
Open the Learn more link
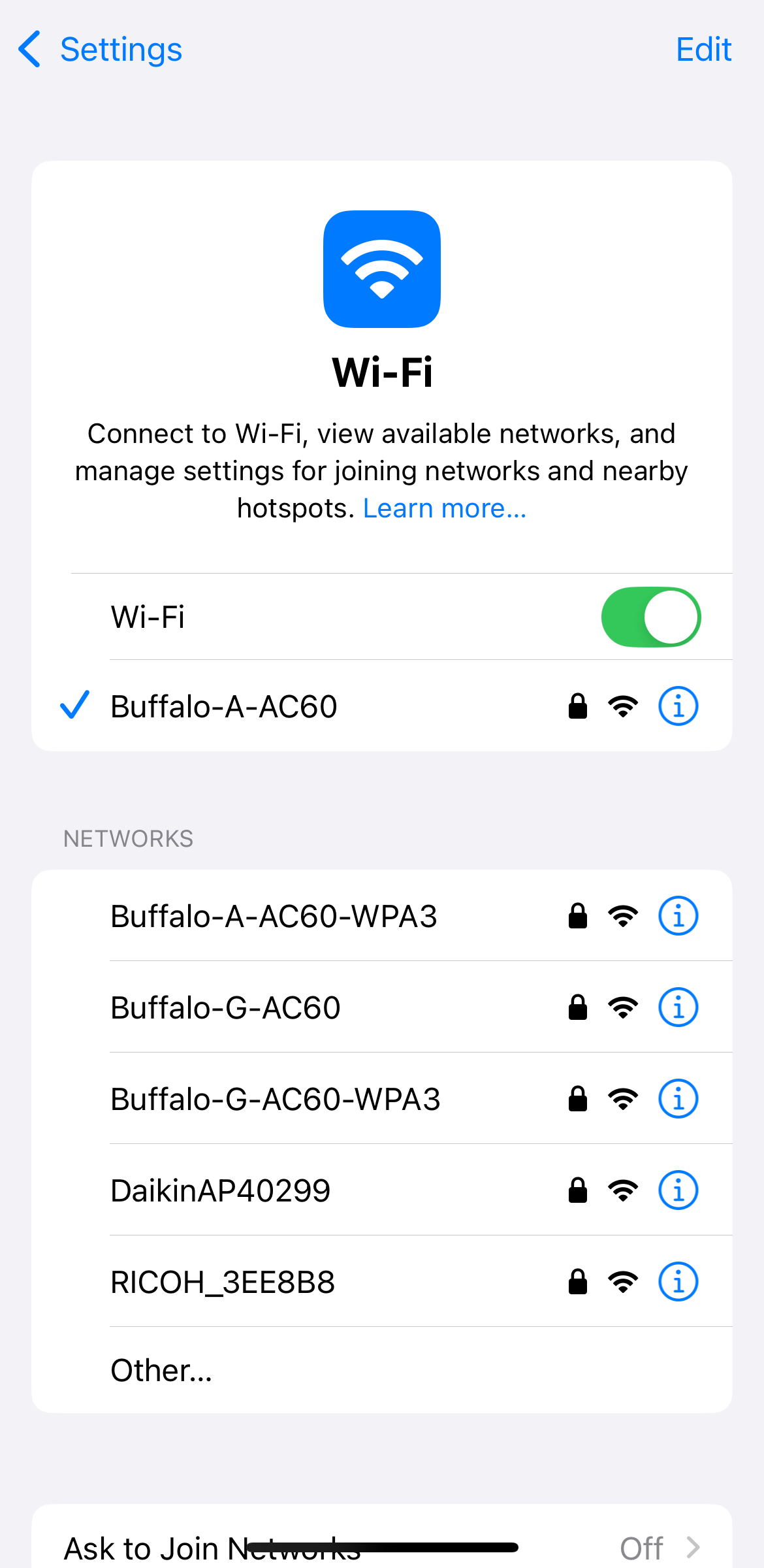click(x=444, y=508)
